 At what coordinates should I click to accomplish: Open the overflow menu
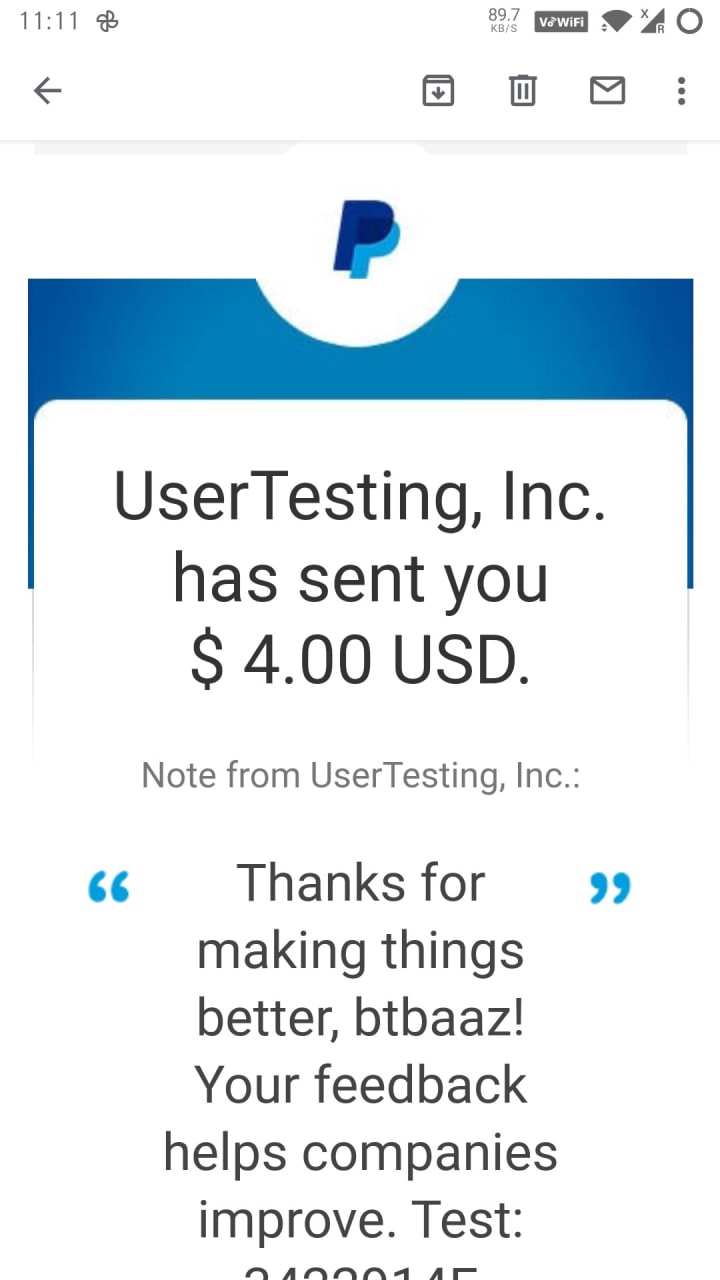[x=681, y=91]
